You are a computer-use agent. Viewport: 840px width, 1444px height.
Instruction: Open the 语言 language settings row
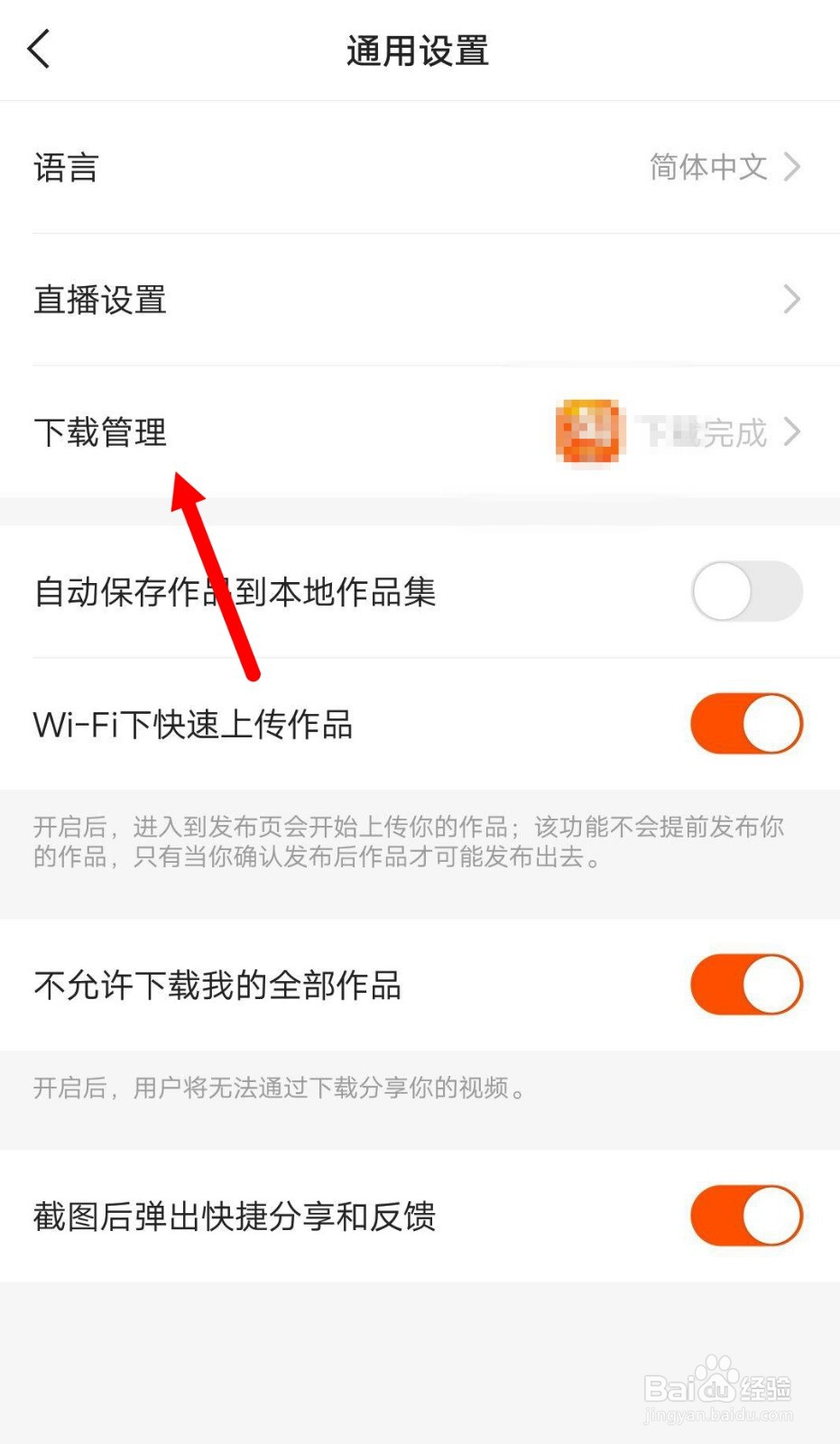tap(271, 167)
